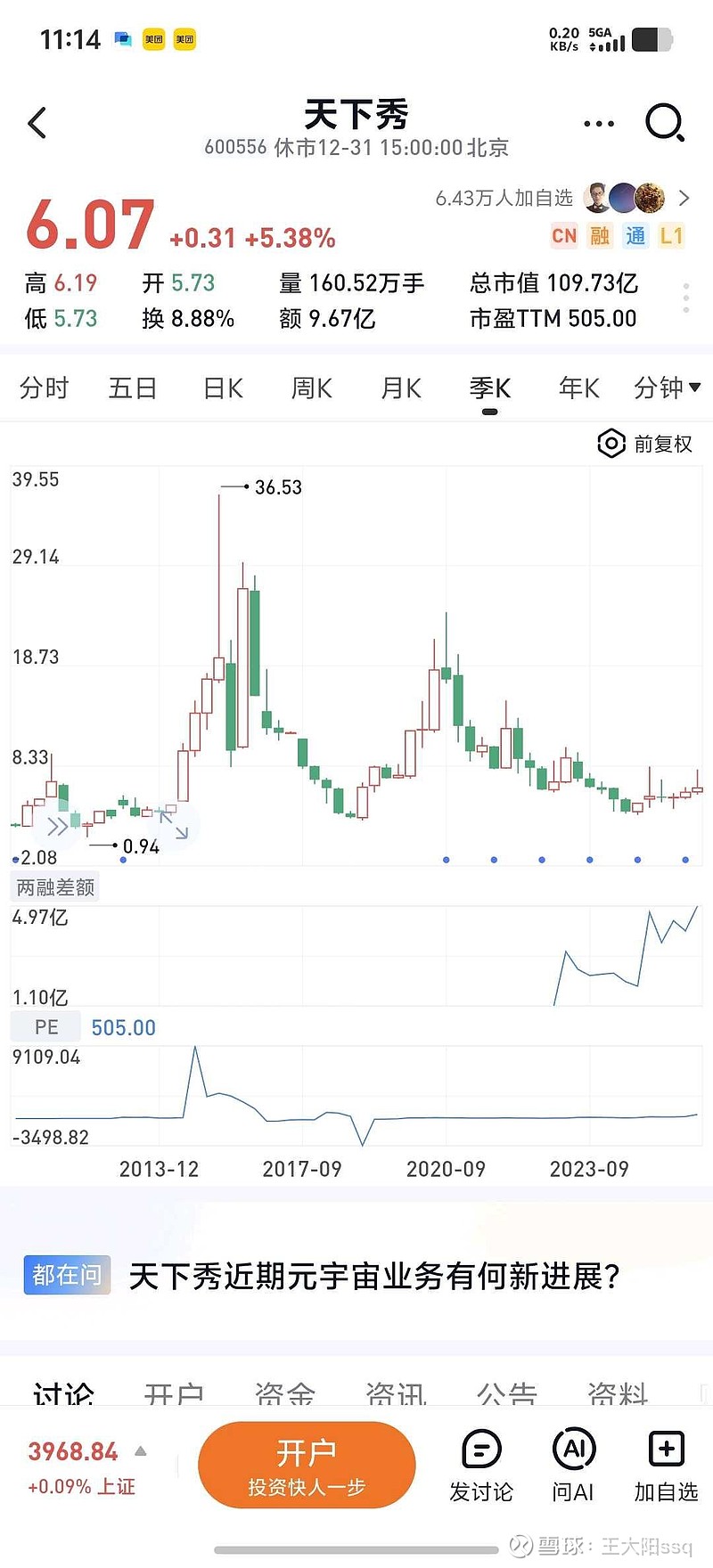This screenshot has height=1568, width=713.
Task: Change the PE indicator panel
Action: click(x=46, y=1027)
